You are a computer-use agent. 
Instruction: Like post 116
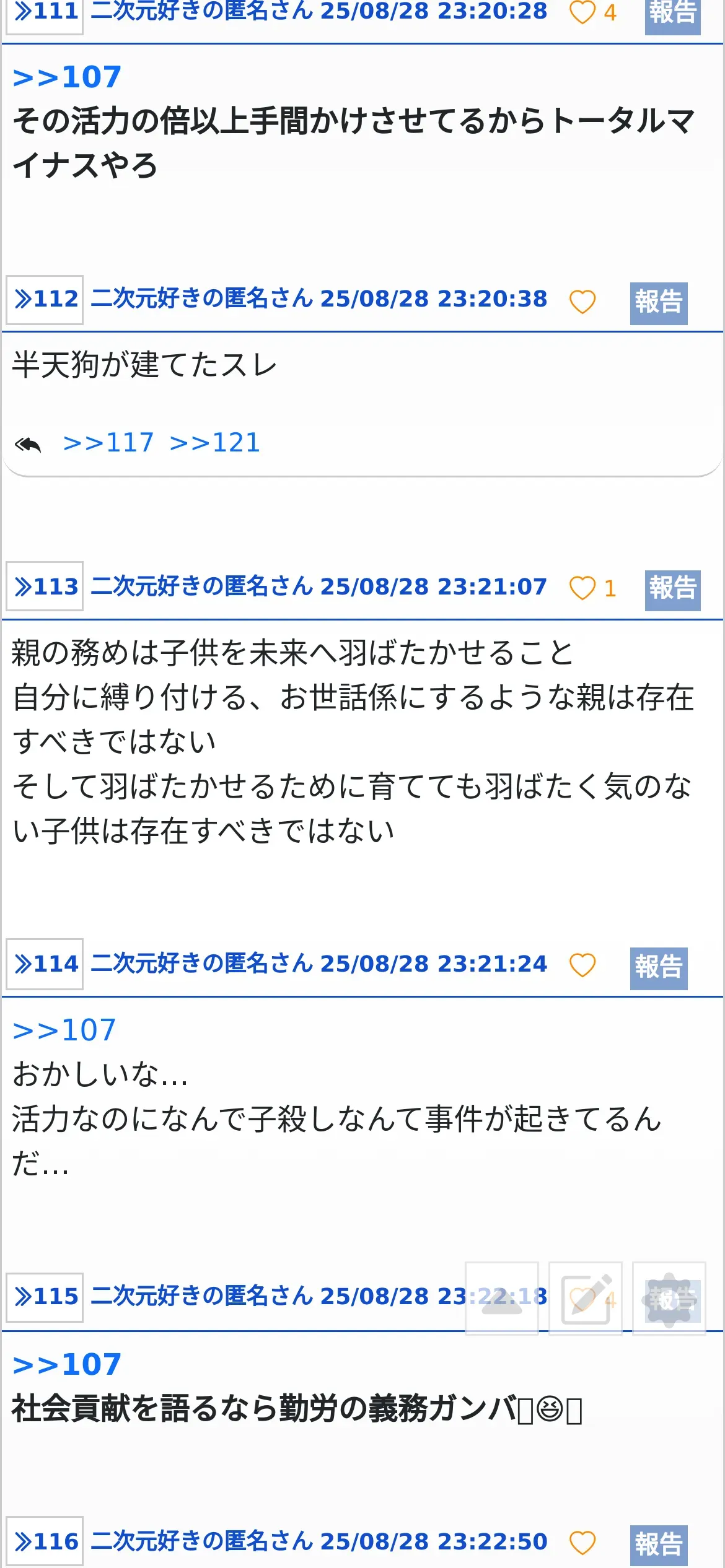coord(582,1543)
